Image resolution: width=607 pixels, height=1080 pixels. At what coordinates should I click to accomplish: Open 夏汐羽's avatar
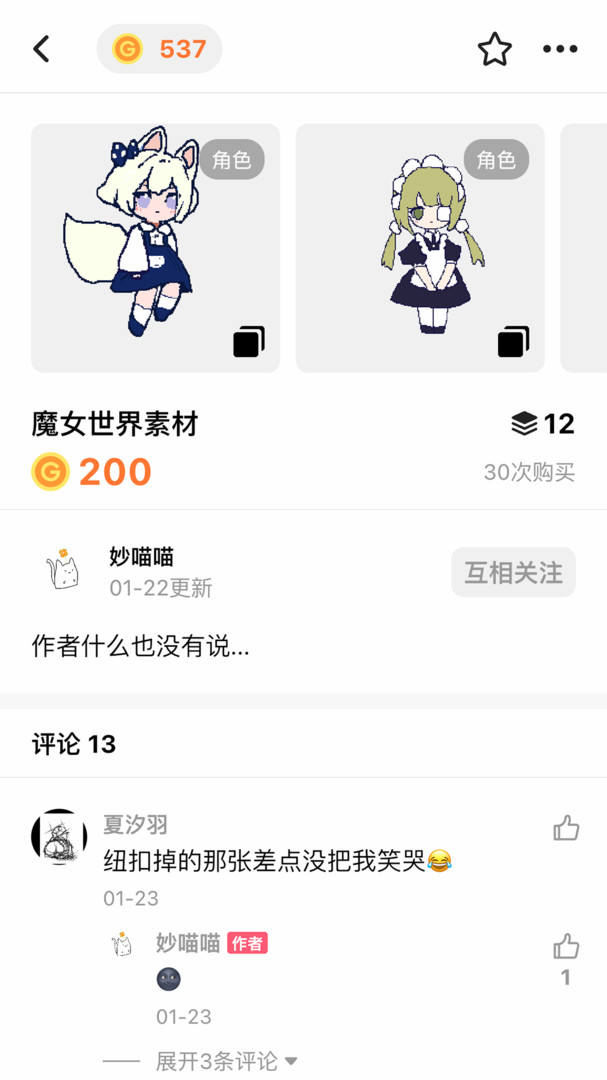point(59,836)
